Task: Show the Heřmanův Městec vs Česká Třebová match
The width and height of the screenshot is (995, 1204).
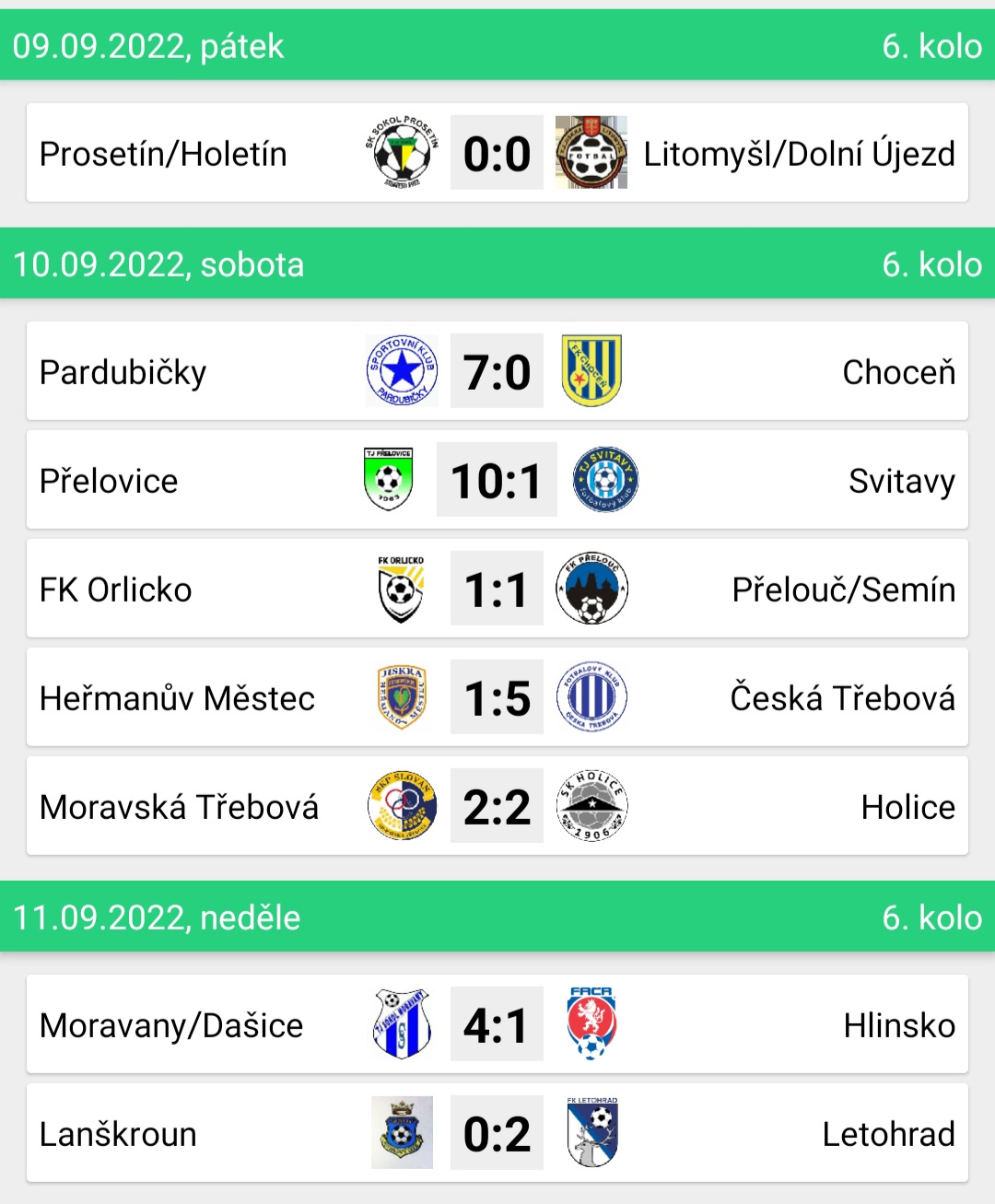Action: pyautogui.click(x=497, y=697)
